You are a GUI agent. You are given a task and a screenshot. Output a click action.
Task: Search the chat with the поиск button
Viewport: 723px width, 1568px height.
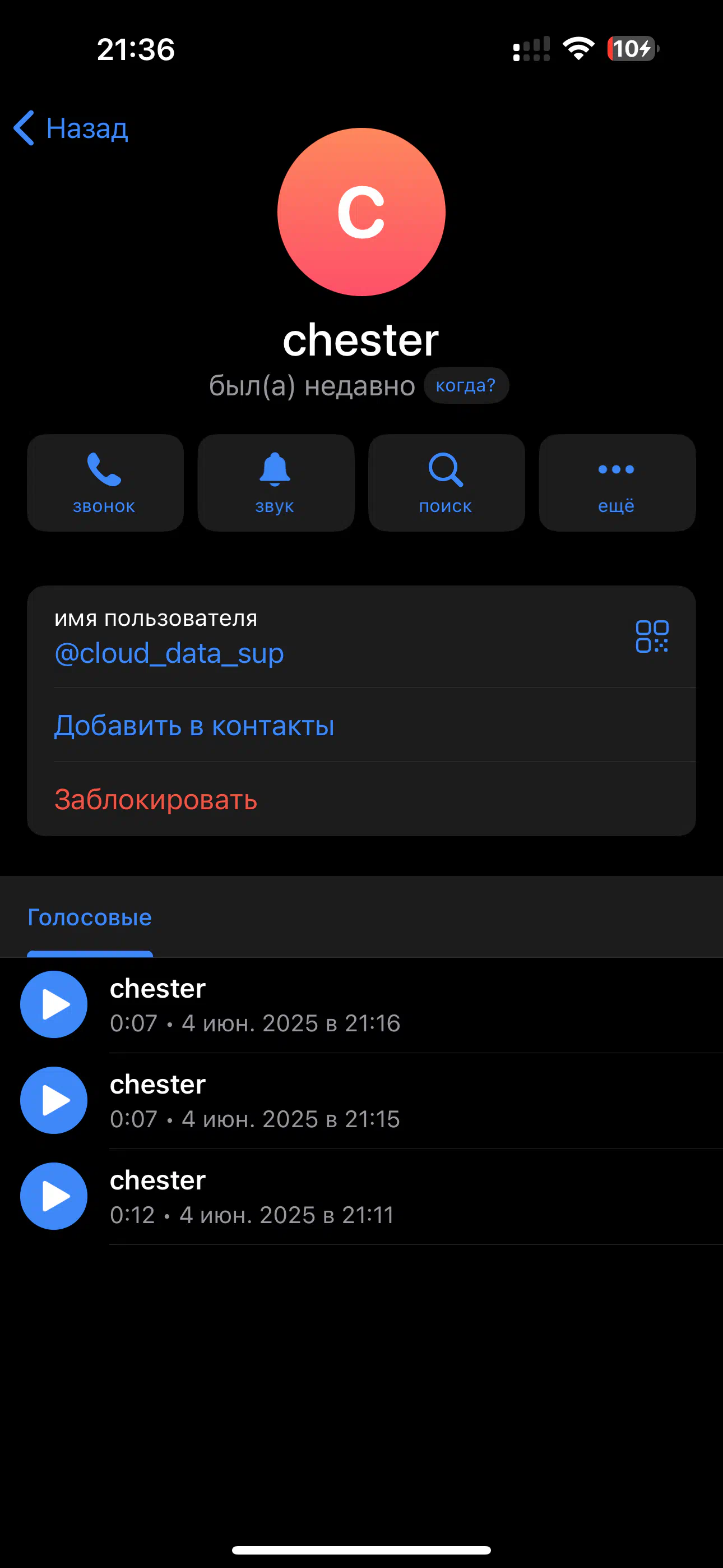pyautogui.click(x=446, y=483)
